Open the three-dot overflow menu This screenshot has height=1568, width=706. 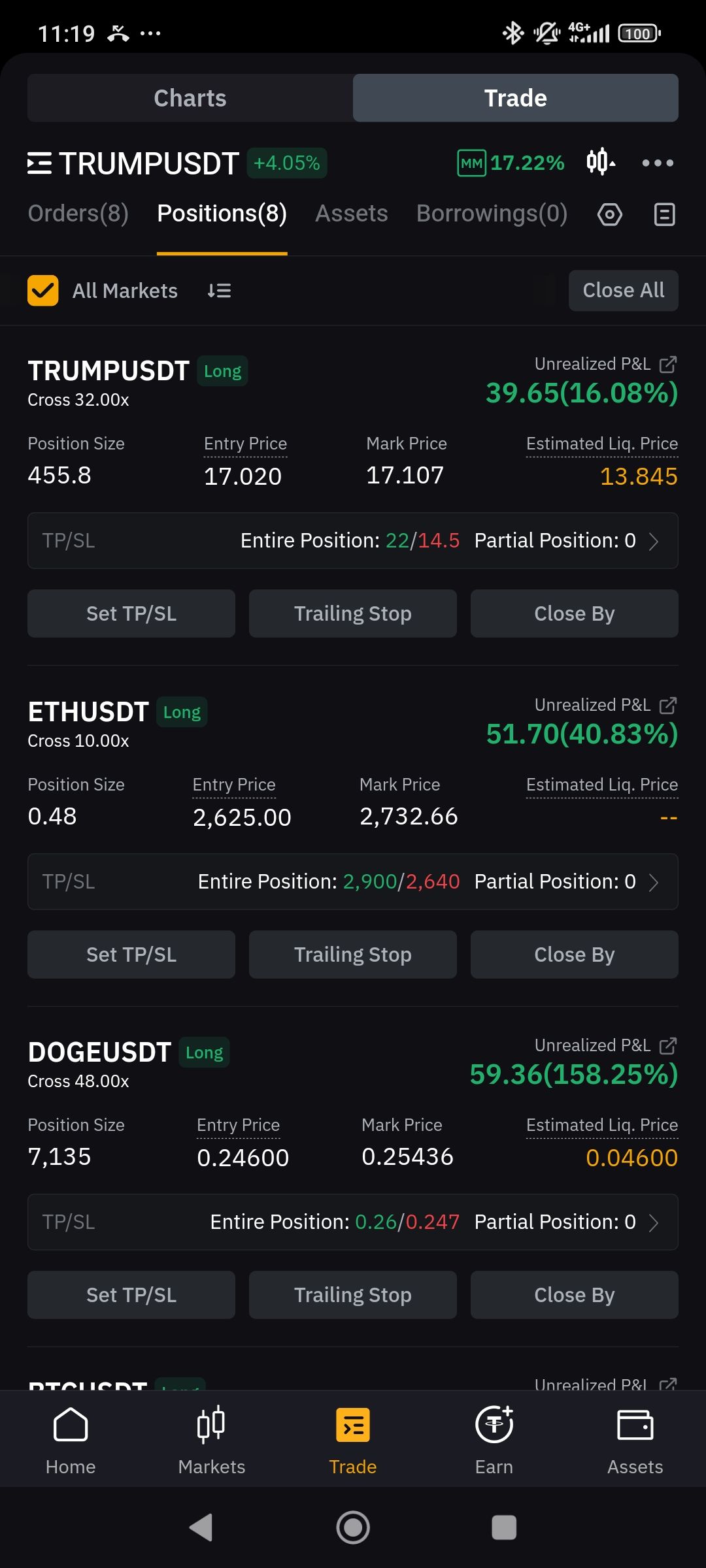click(657, 163)
